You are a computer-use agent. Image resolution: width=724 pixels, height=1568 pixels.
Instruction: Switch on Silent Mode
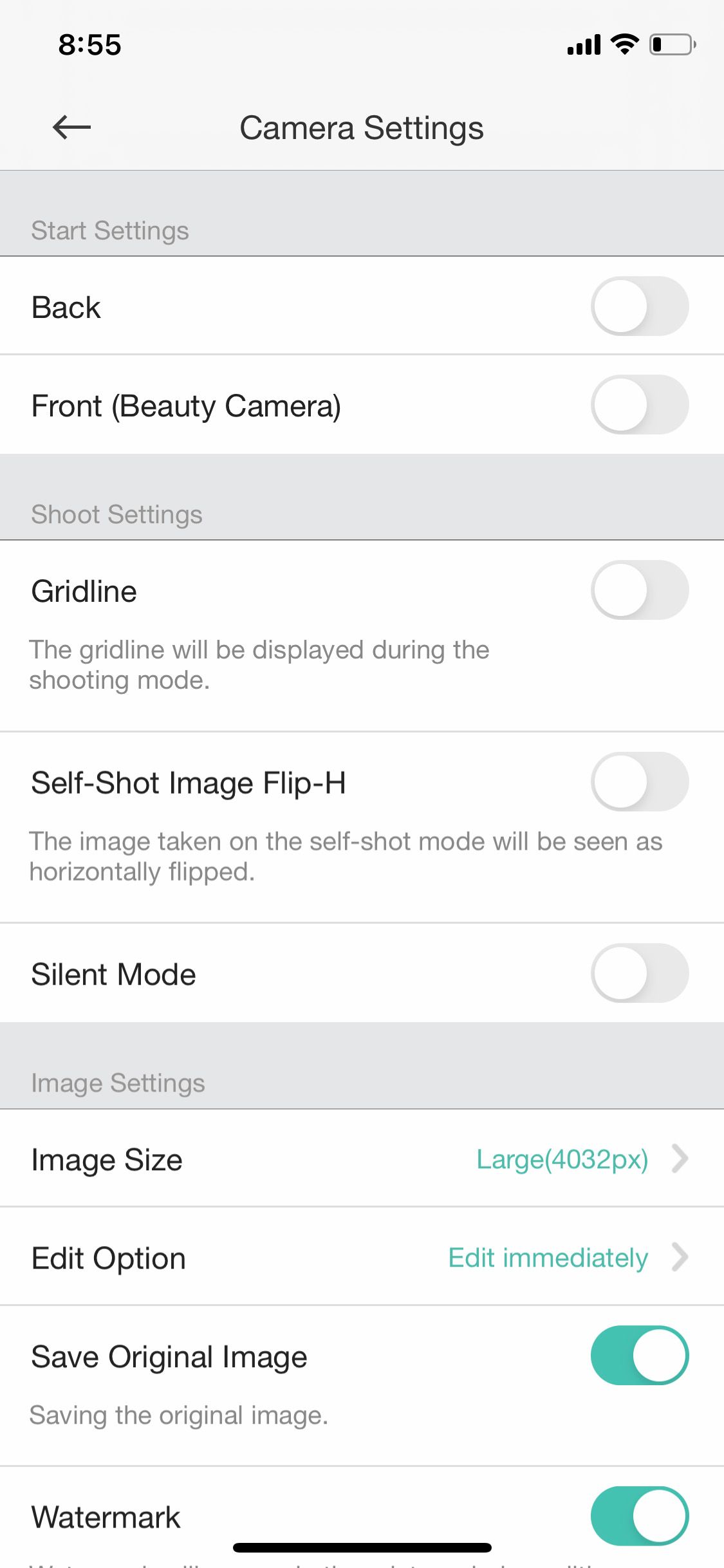pos(640,973)
